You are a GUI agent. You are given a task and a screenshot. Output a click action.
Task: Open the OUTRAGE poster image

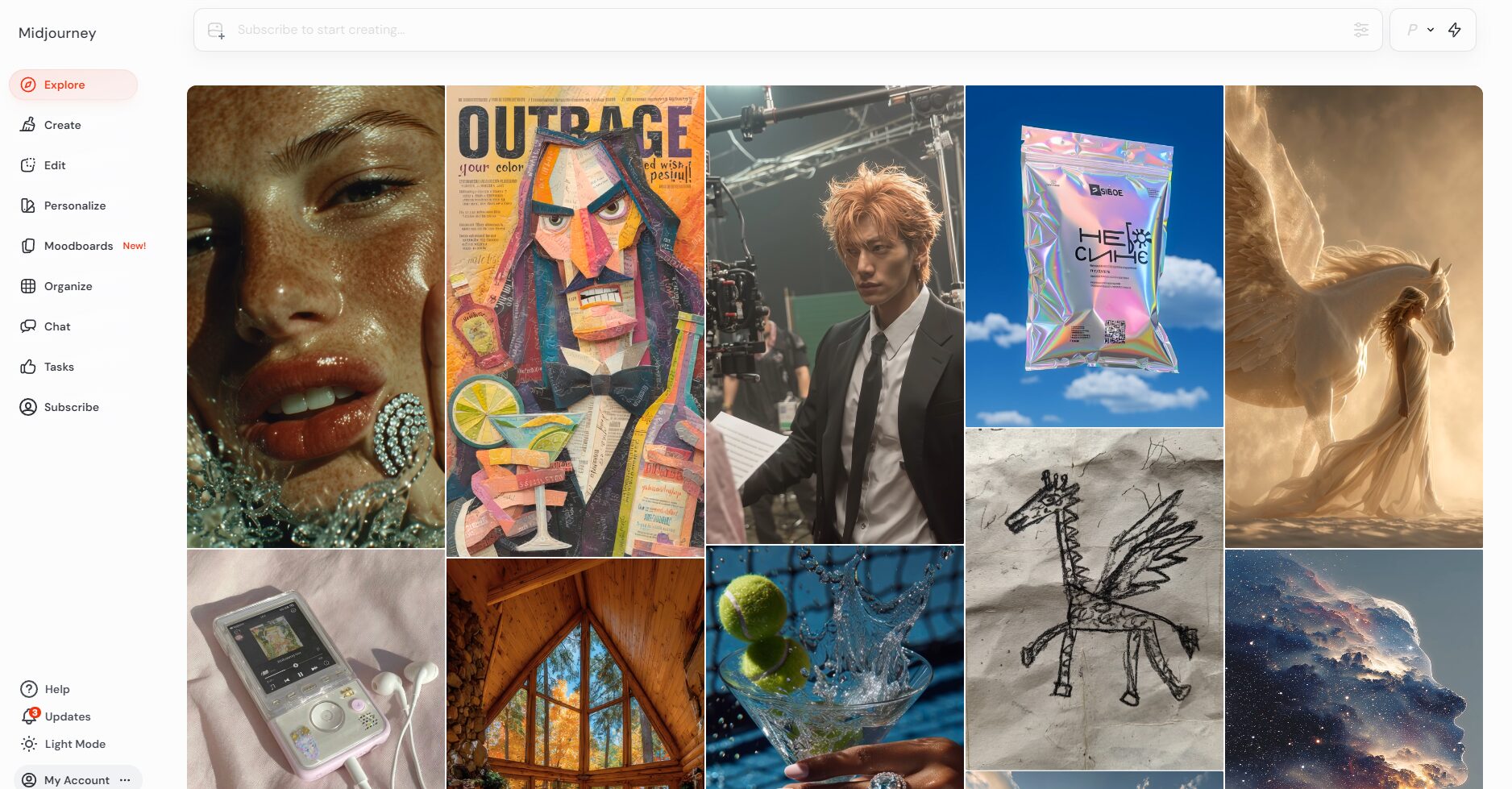[575, 321]
